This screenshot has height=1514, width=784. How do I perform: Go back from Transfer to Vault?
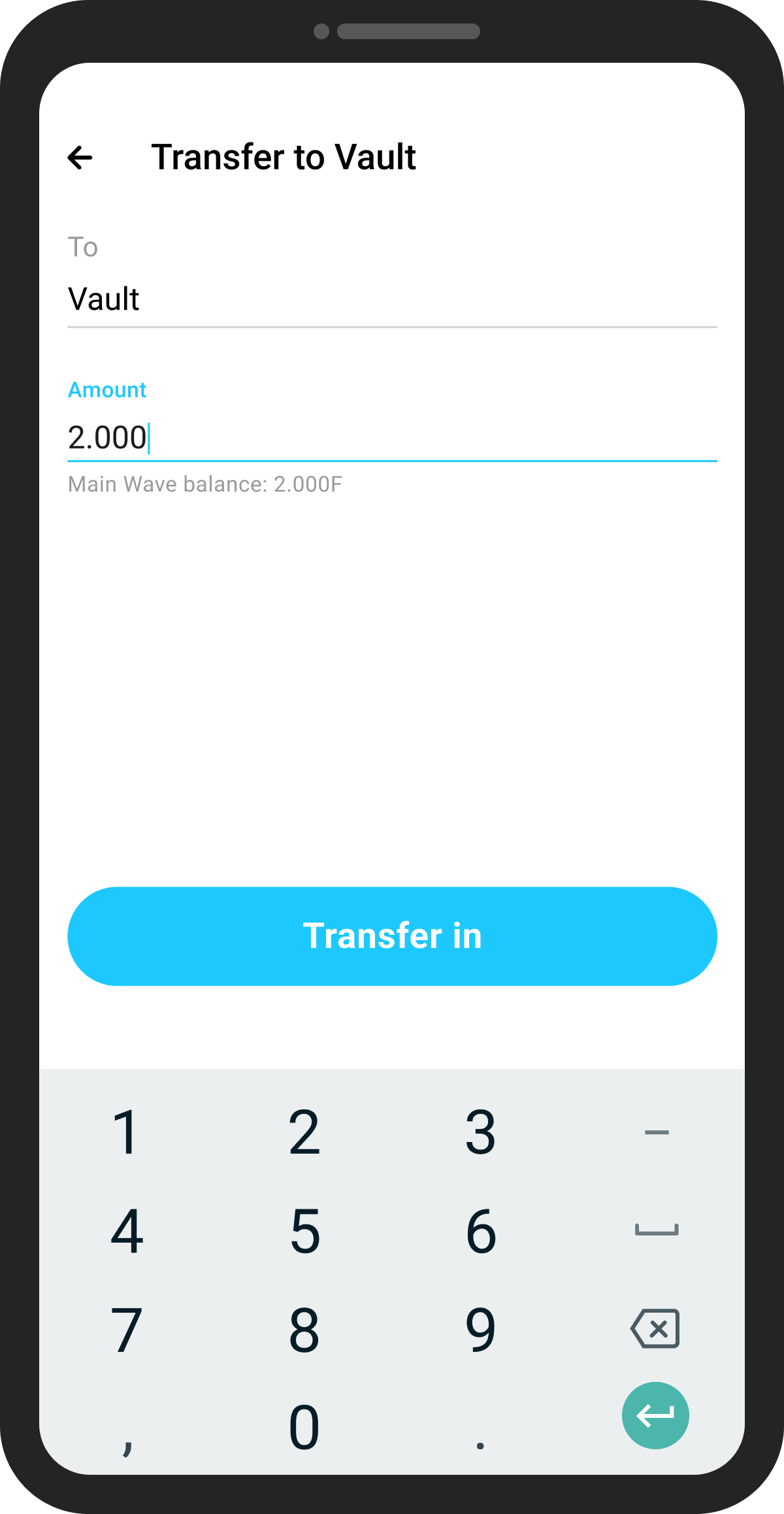[80, 158]
